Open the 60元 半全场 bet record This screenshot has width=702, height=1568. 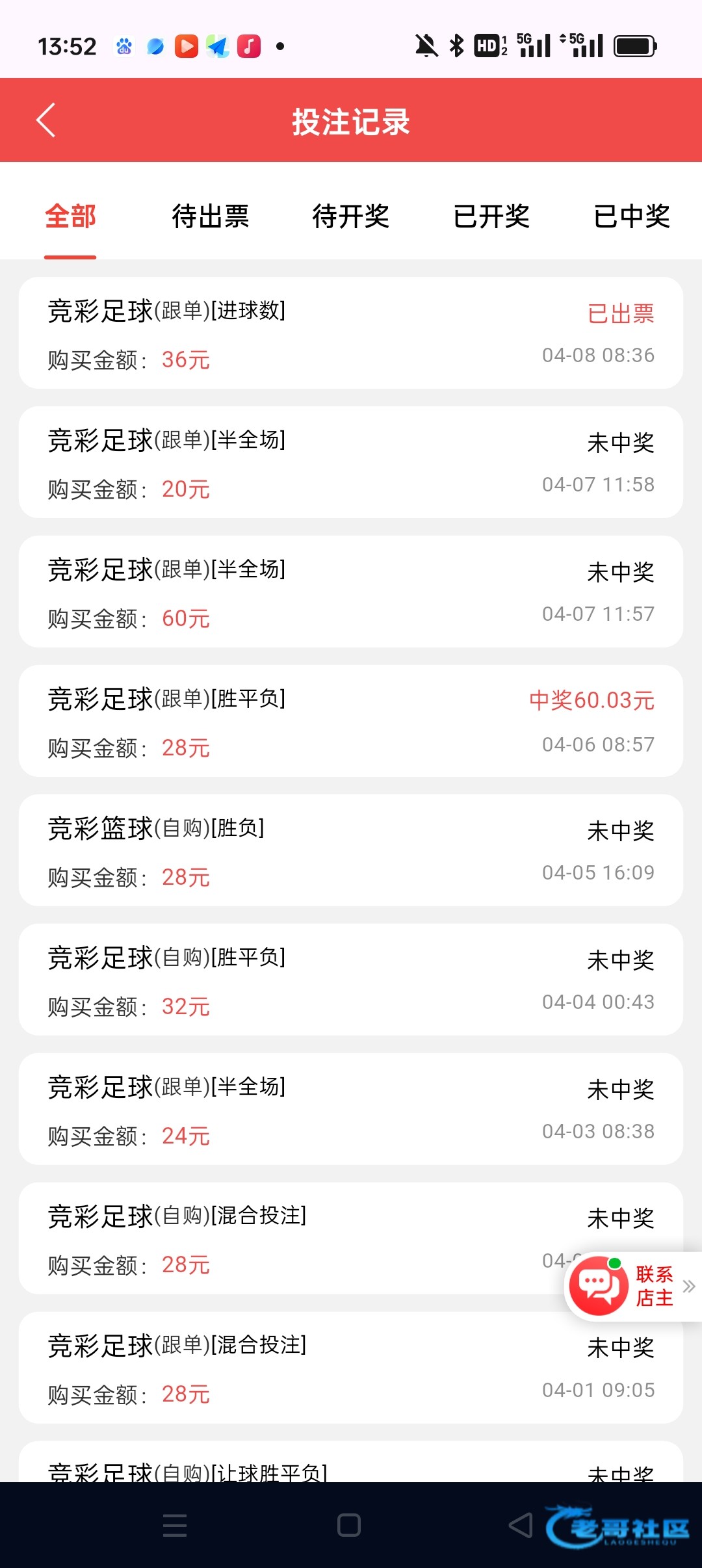coord(350,592)
